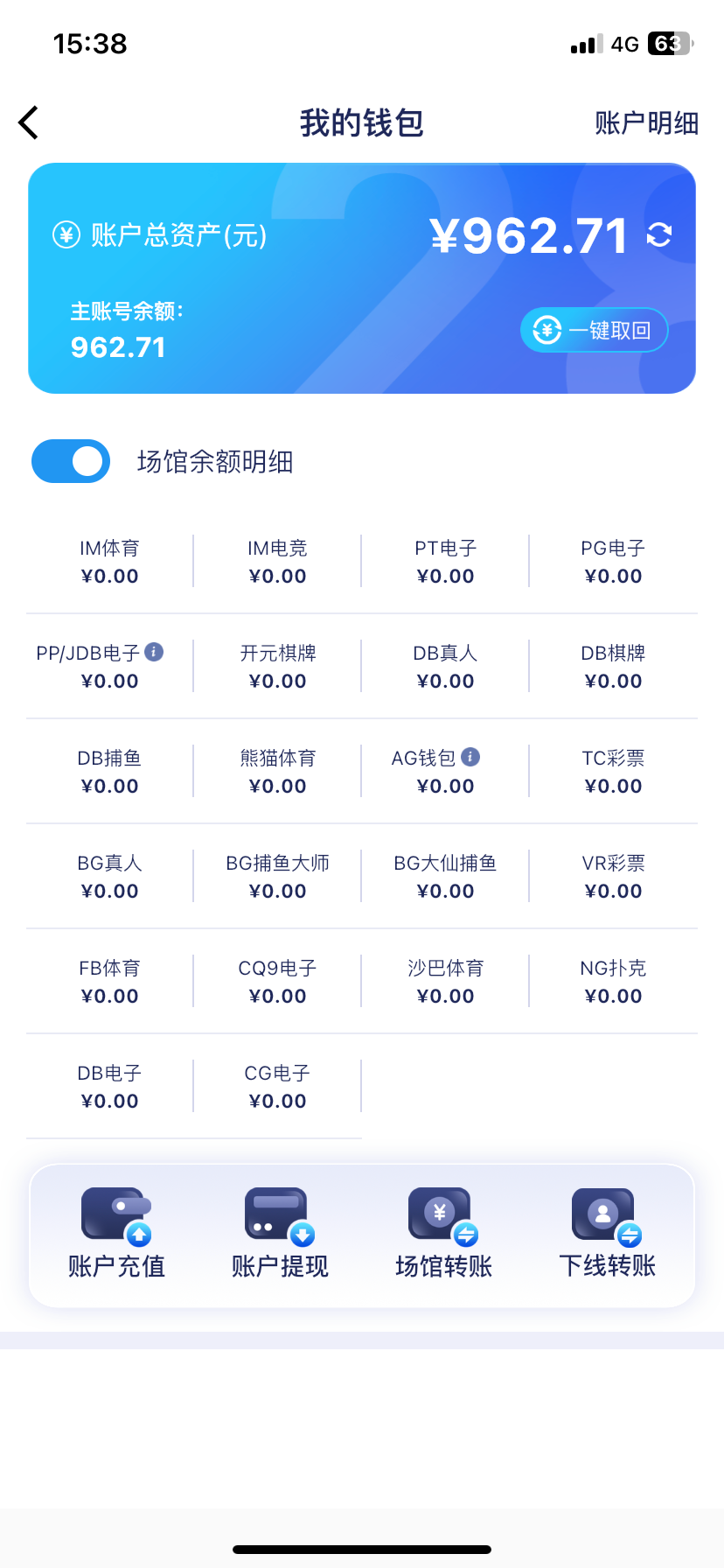This screenshot has height=1568, width=724.
Task: Tap the 一键取回 button
Action: (x=595, y=330)
